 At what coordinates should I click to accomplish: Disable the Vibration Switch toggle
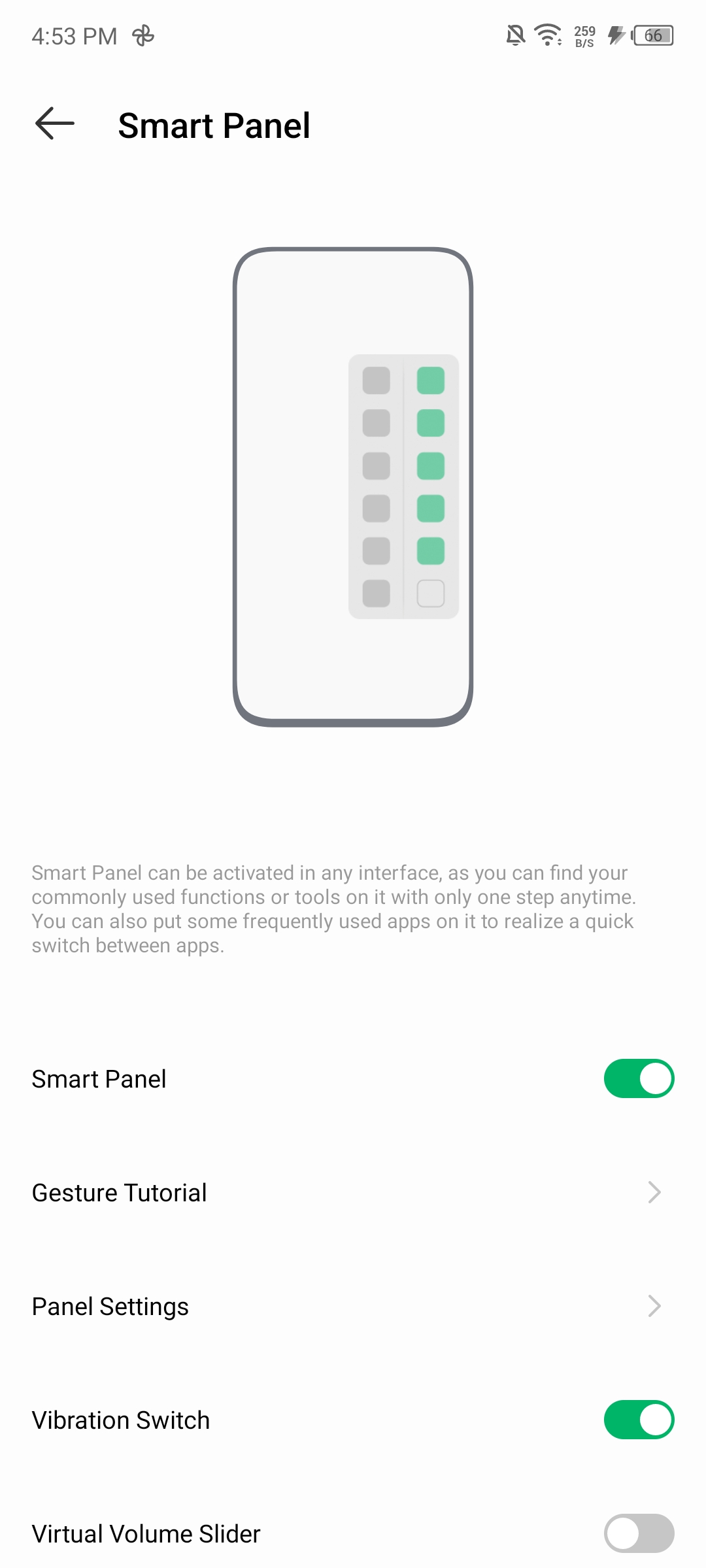[639, 1420]
